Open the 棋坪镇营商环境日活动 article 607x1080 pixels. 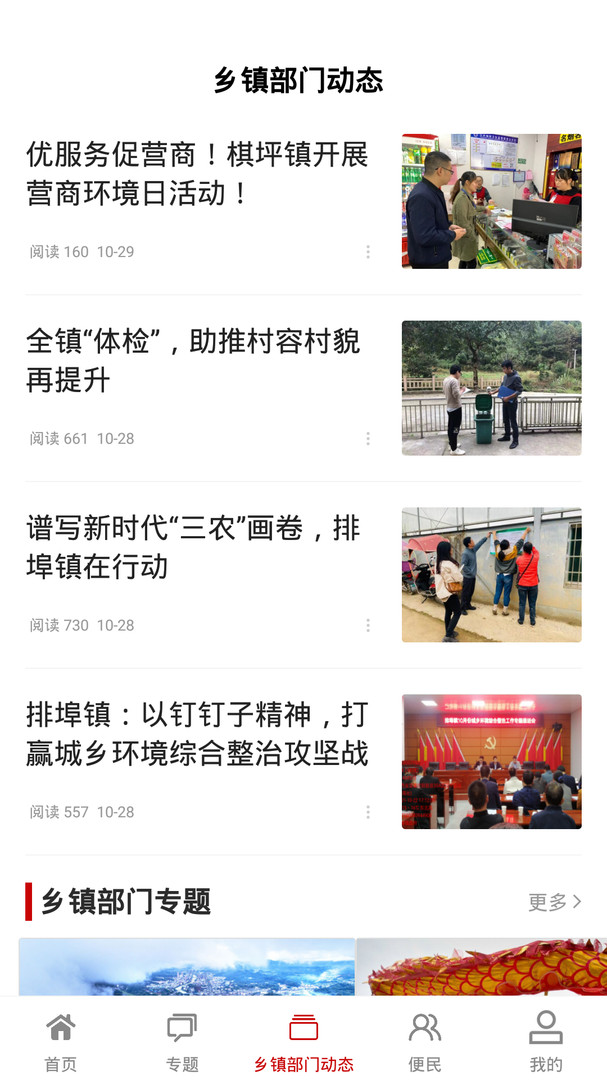click(x=198, y=173)
